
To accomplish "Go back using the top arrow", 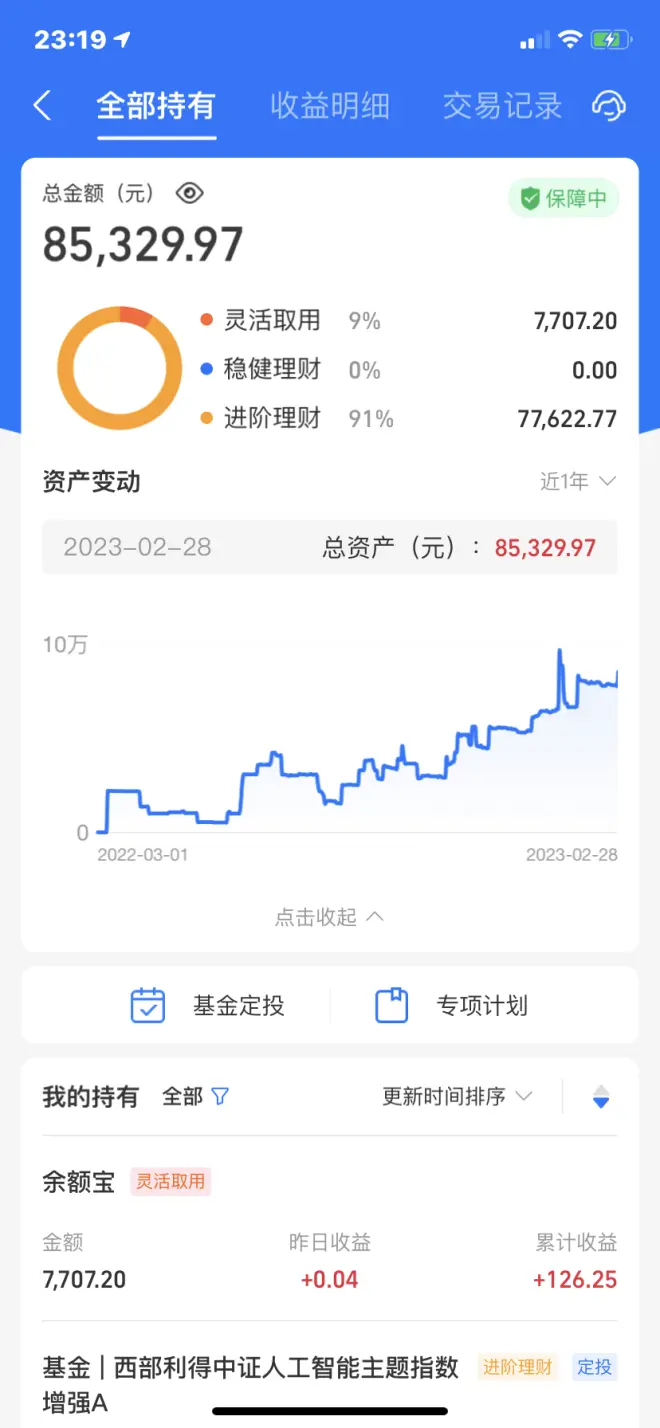I will tap(42, 106).
